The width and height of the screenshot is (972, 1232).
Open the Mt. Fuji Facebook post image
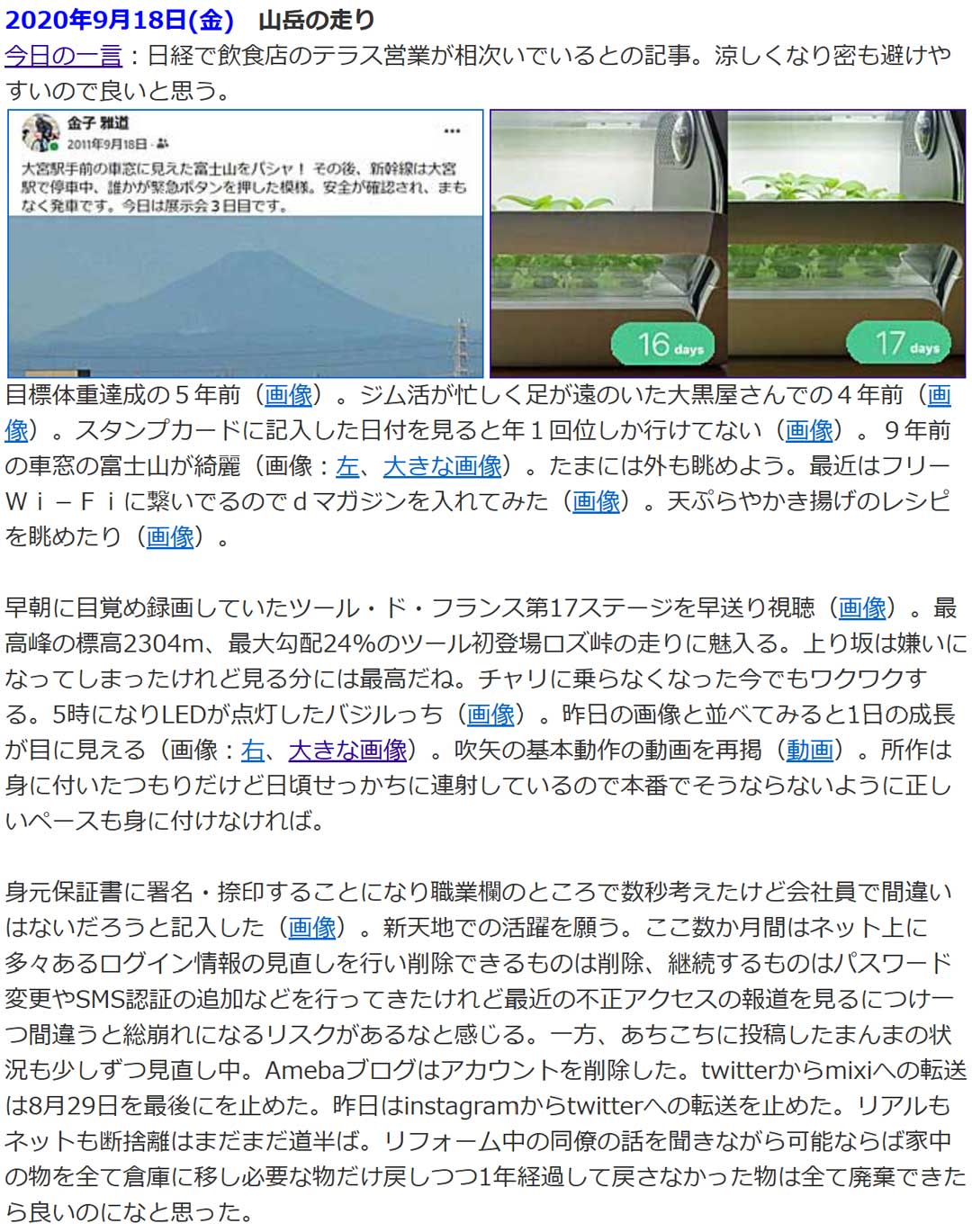(x=245, y=244)
